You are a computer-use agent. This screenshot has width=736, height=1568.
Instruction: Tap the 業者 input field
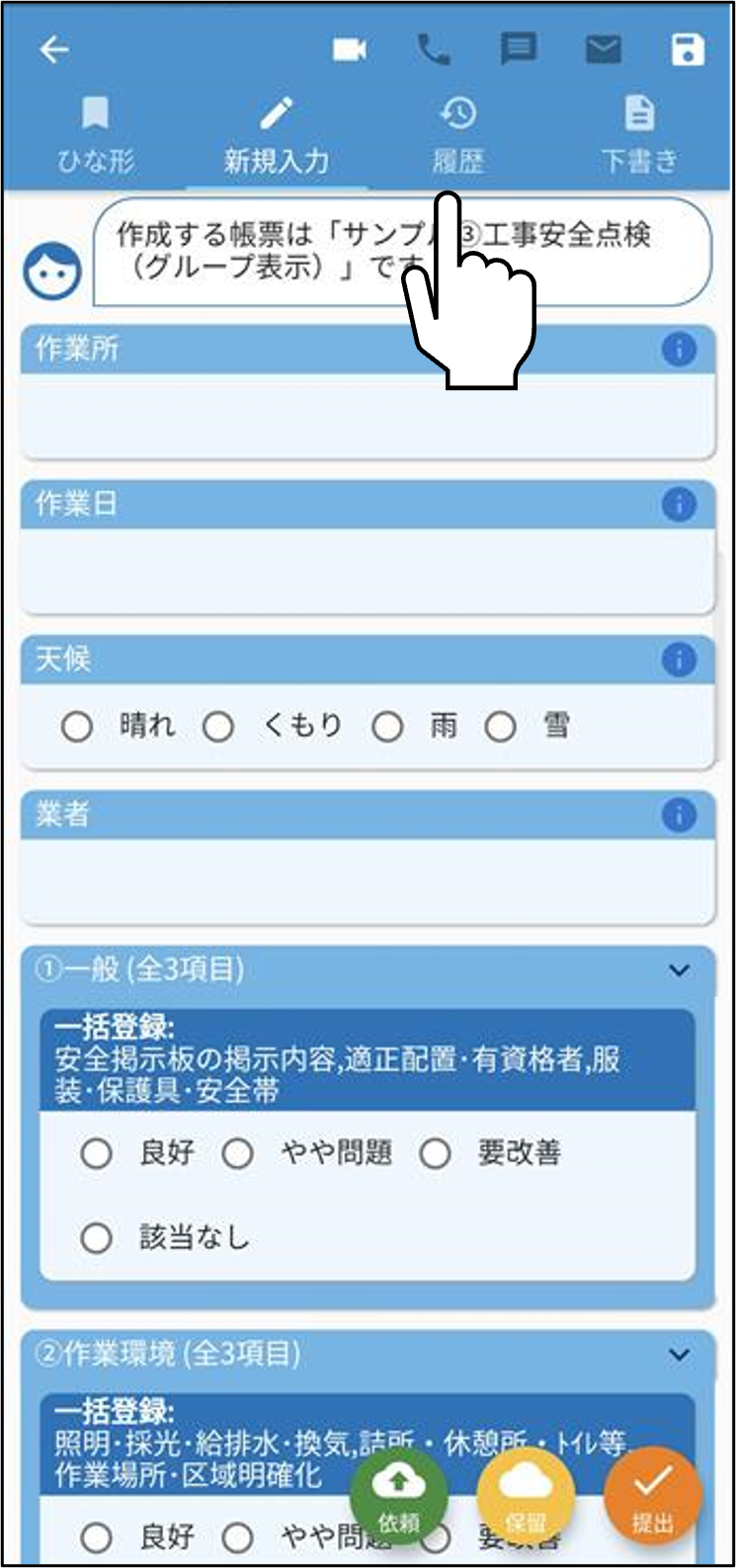click(368, 881)
